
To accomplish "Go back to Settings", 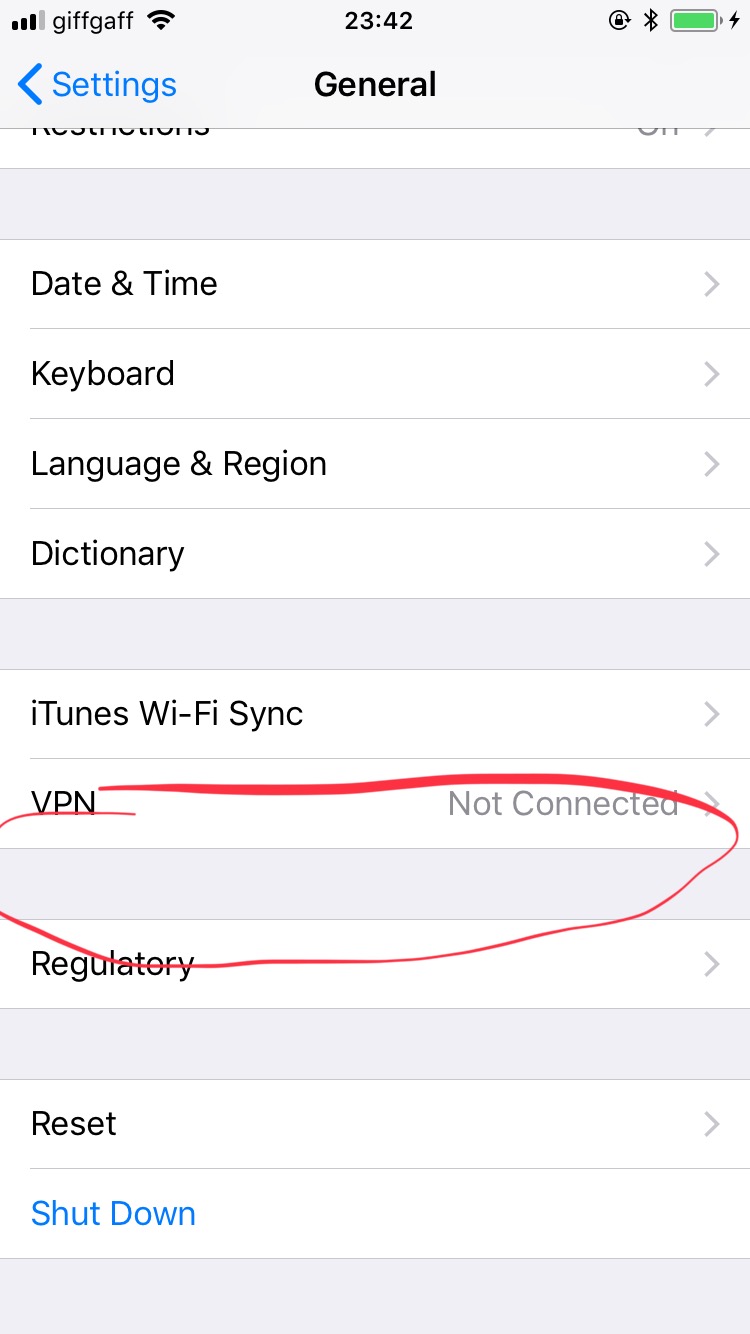I will click(x=97, y=85).
